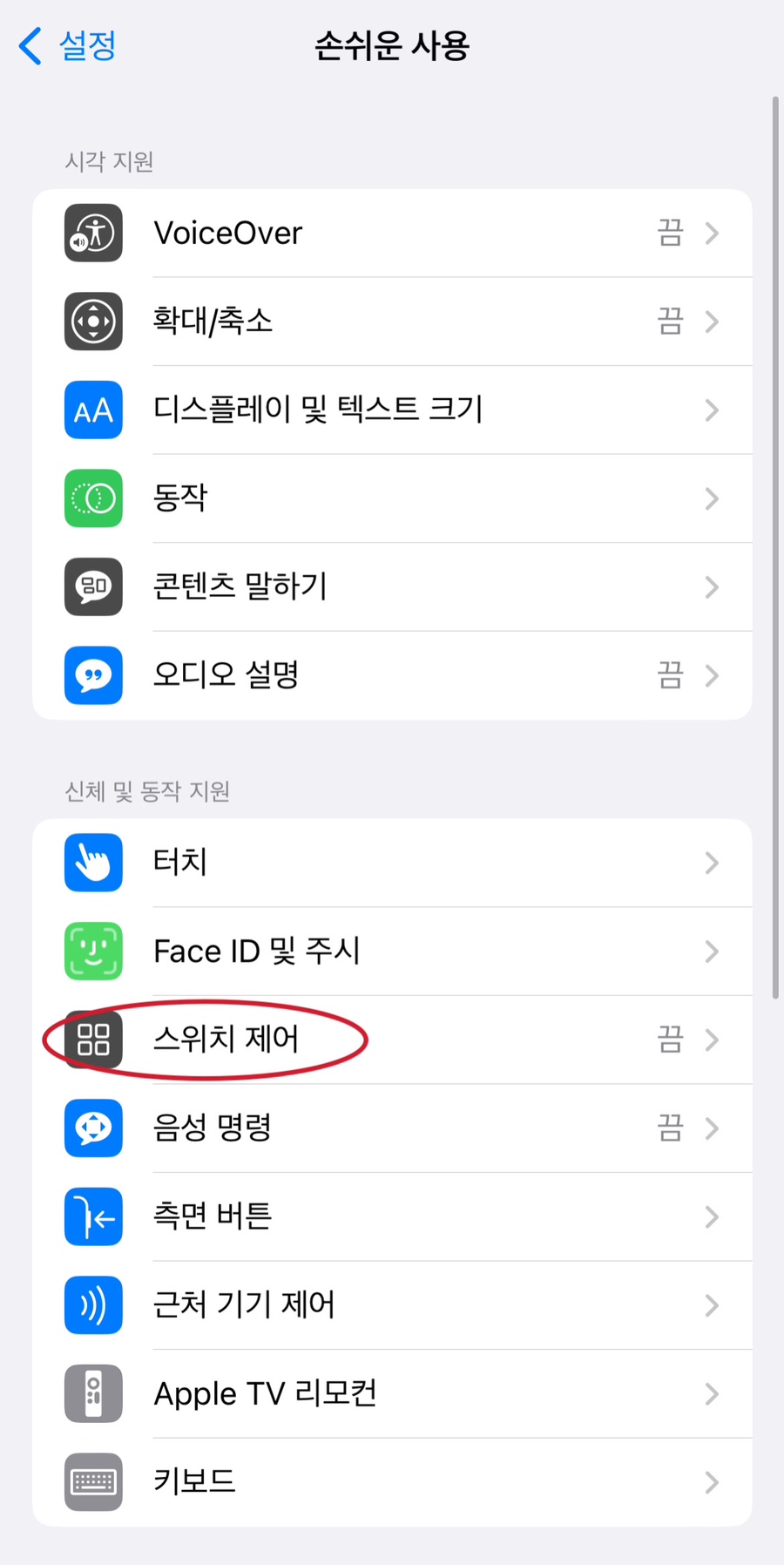Open 키보드 settings
Screen dimensions: 784x1565
392,1482
